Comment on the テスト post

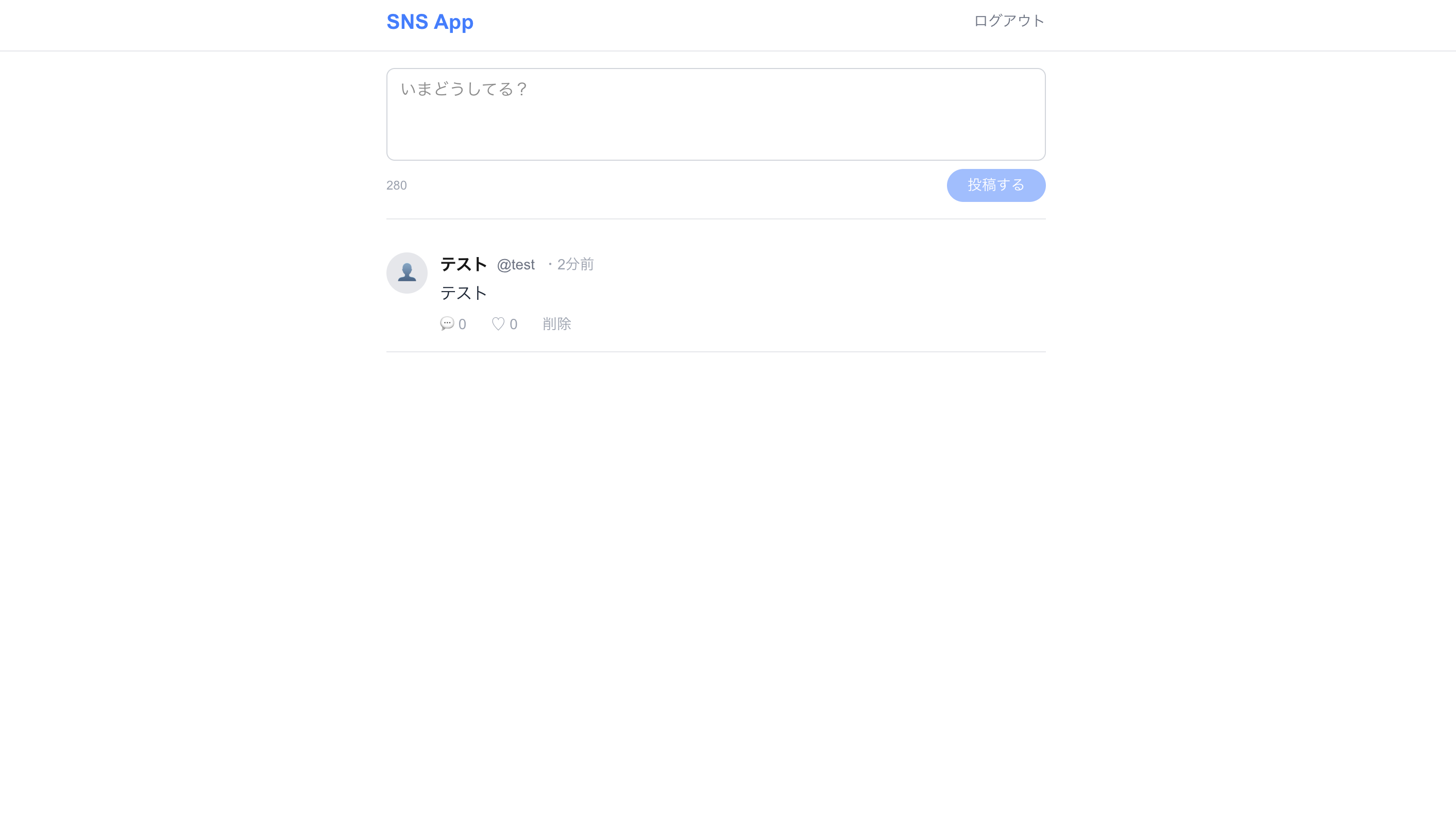(x=453, y=323)
